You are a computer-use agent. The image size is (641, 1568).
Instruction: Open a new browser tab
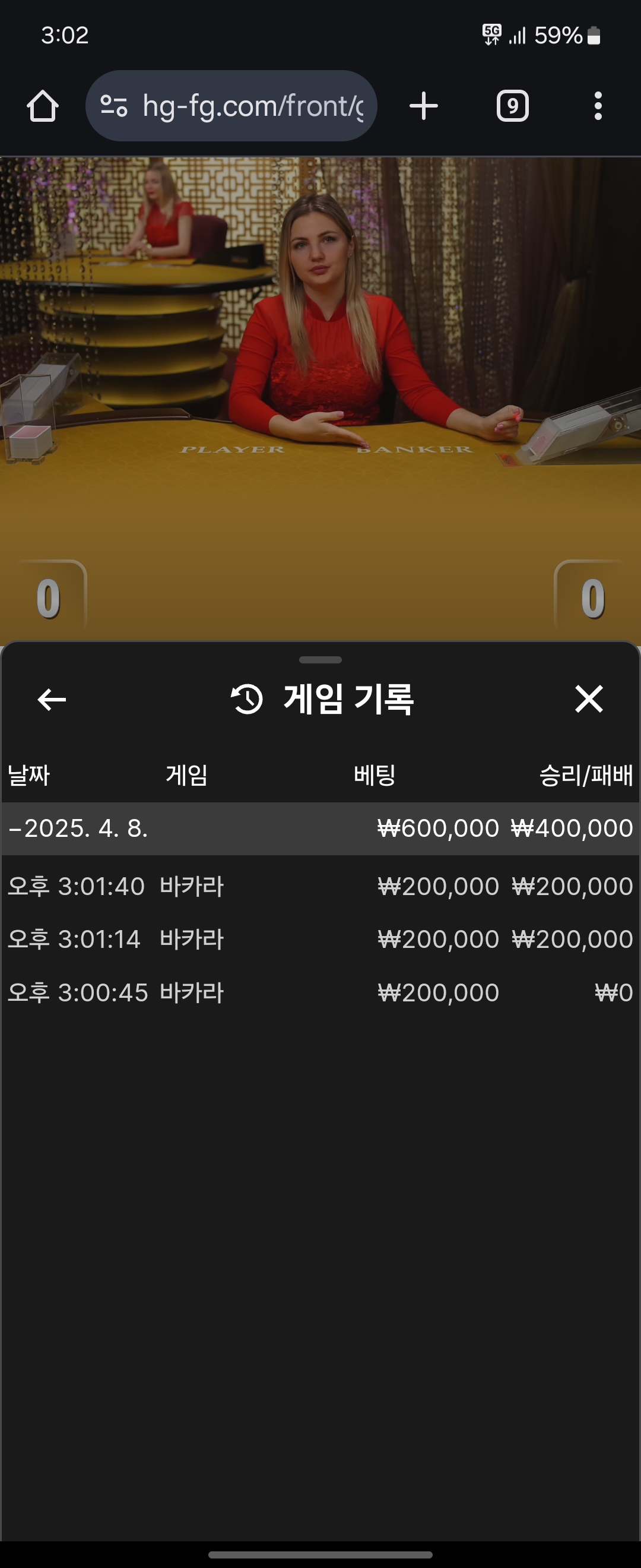click(x=423, y=106)
